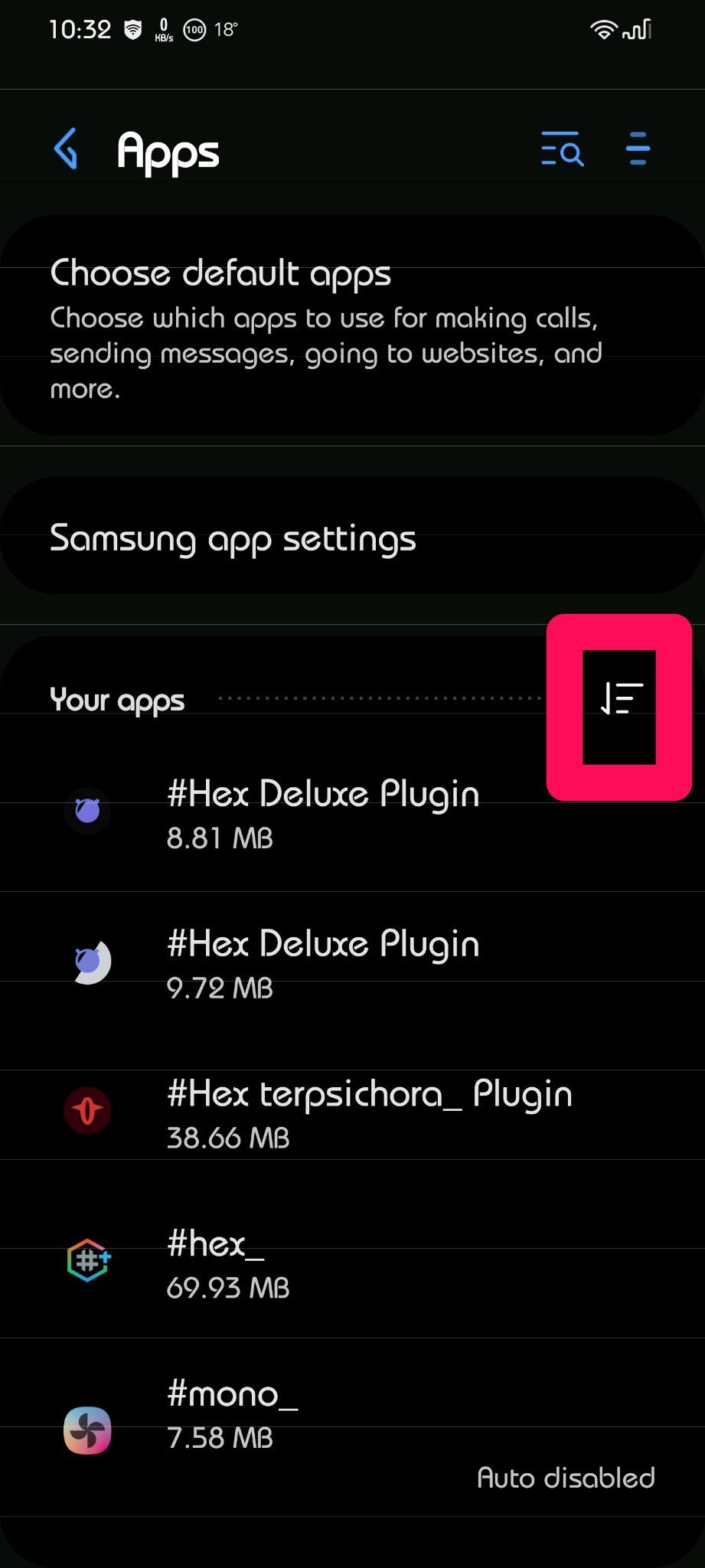The image size is (705, 1568).
Task: Tap the sort and filter icon beside Your apps
Action: click(x=620, y=700)
